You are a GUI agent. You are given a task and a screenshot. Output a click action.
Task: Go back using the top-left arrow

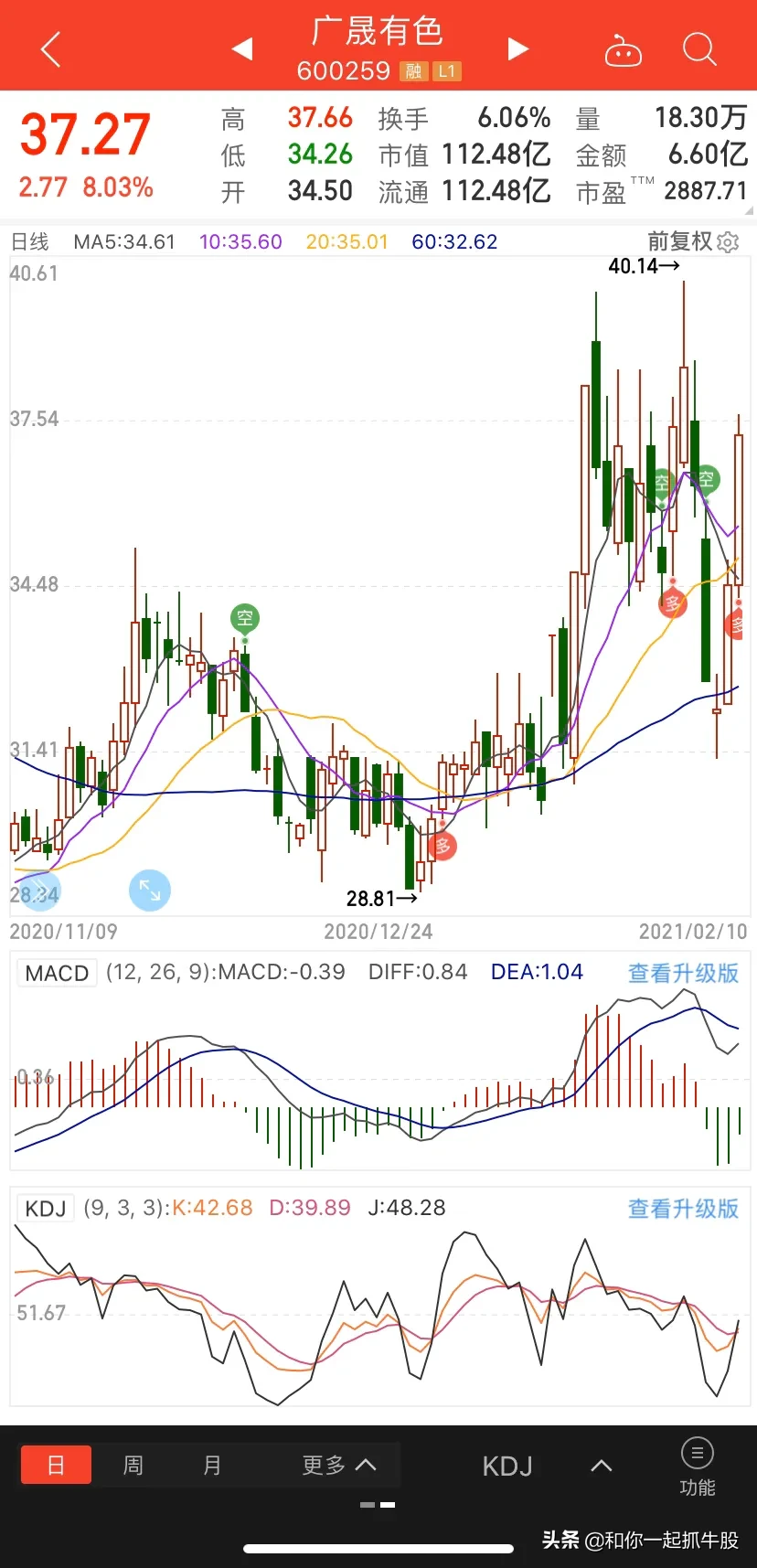[x=50, y=48]
